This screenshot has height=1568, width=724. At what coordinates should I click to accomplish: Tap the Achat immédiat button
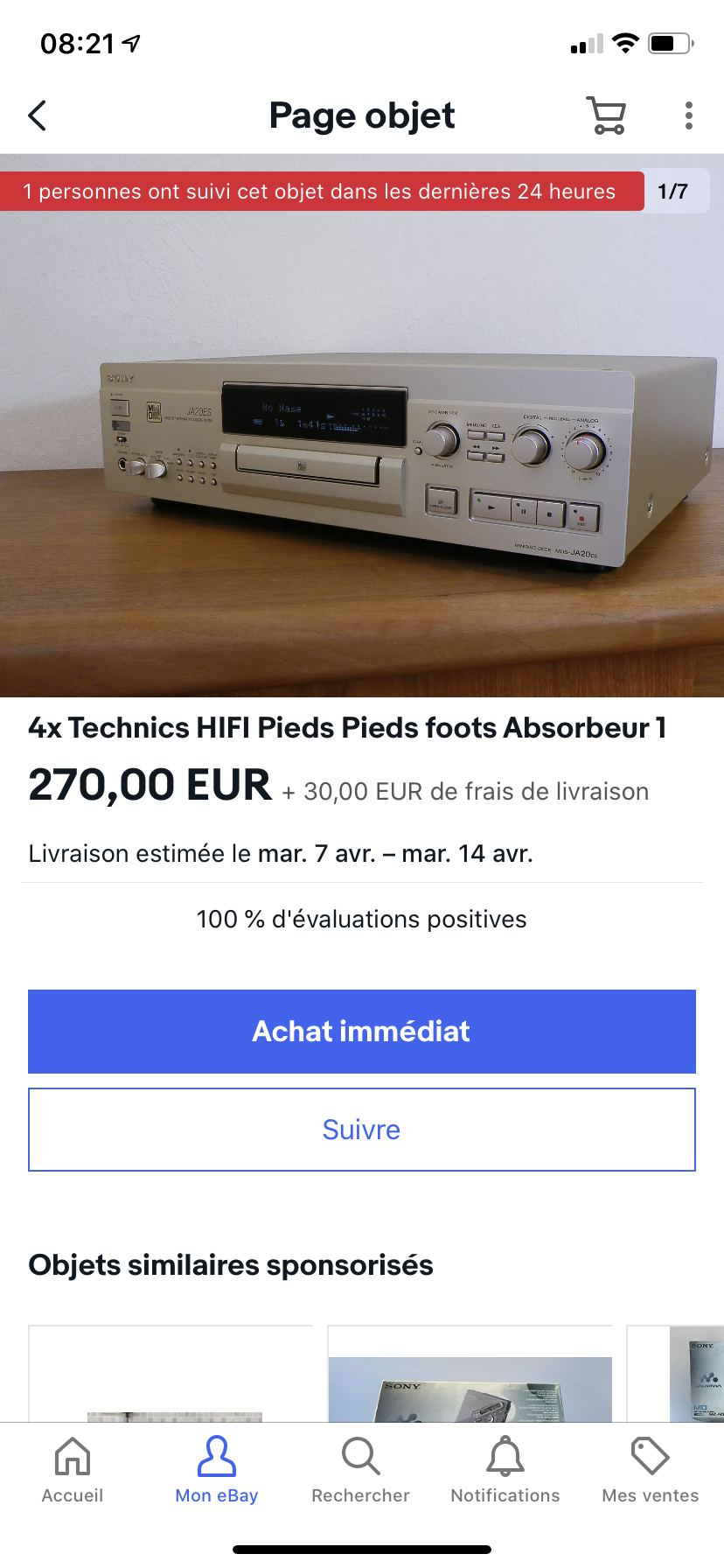(362, 1032)
